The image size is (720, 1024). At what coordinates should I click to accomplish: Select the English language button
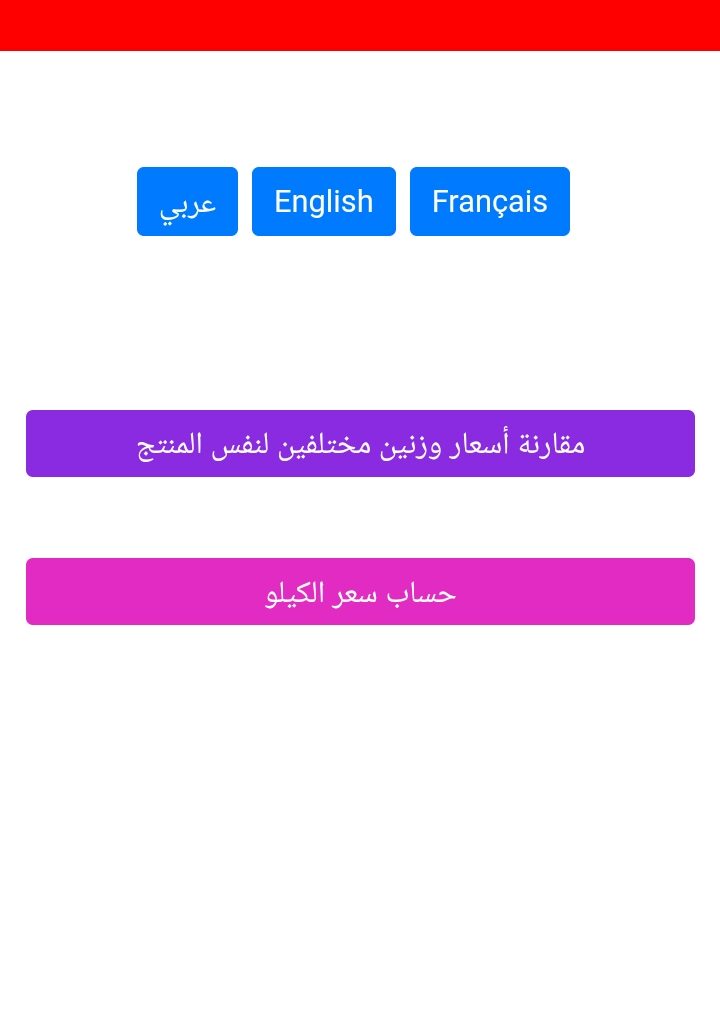323,201
